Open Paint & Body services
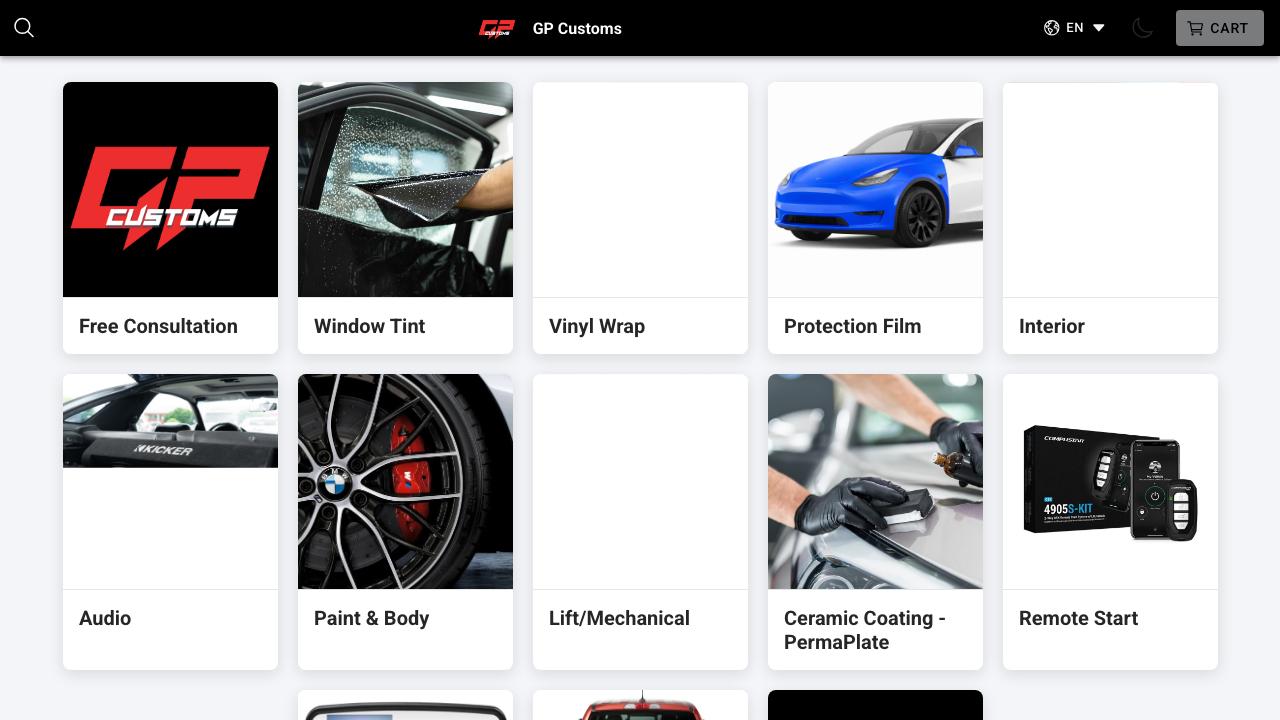The image size is (1280, 720). (x=405, y=520)
